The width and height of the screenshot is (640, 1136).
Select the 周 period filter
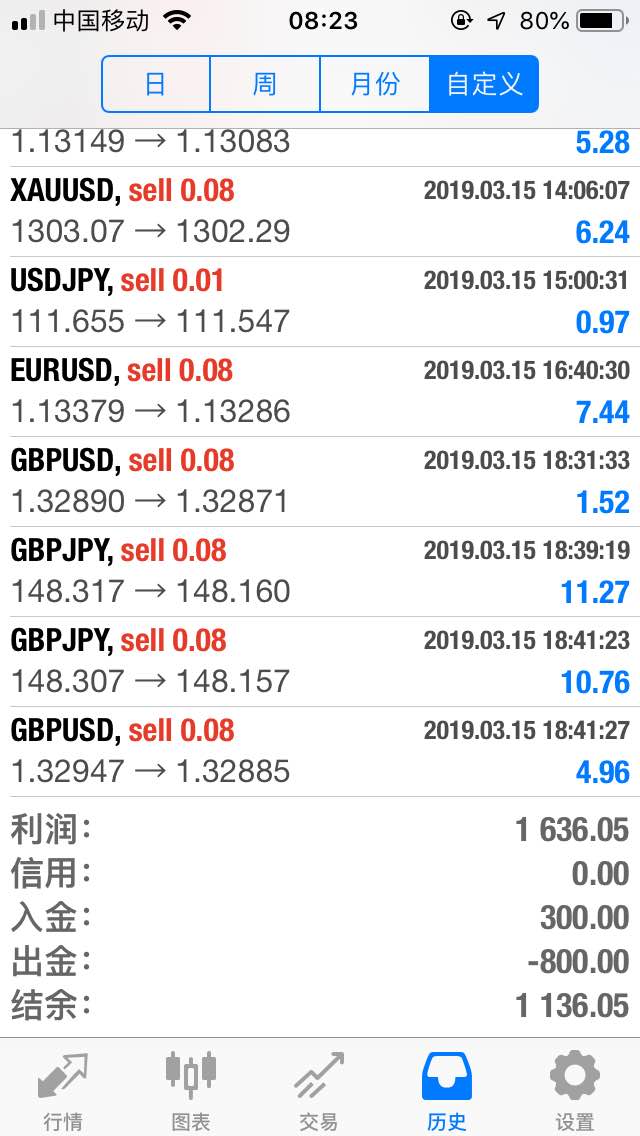pos(265,84)
